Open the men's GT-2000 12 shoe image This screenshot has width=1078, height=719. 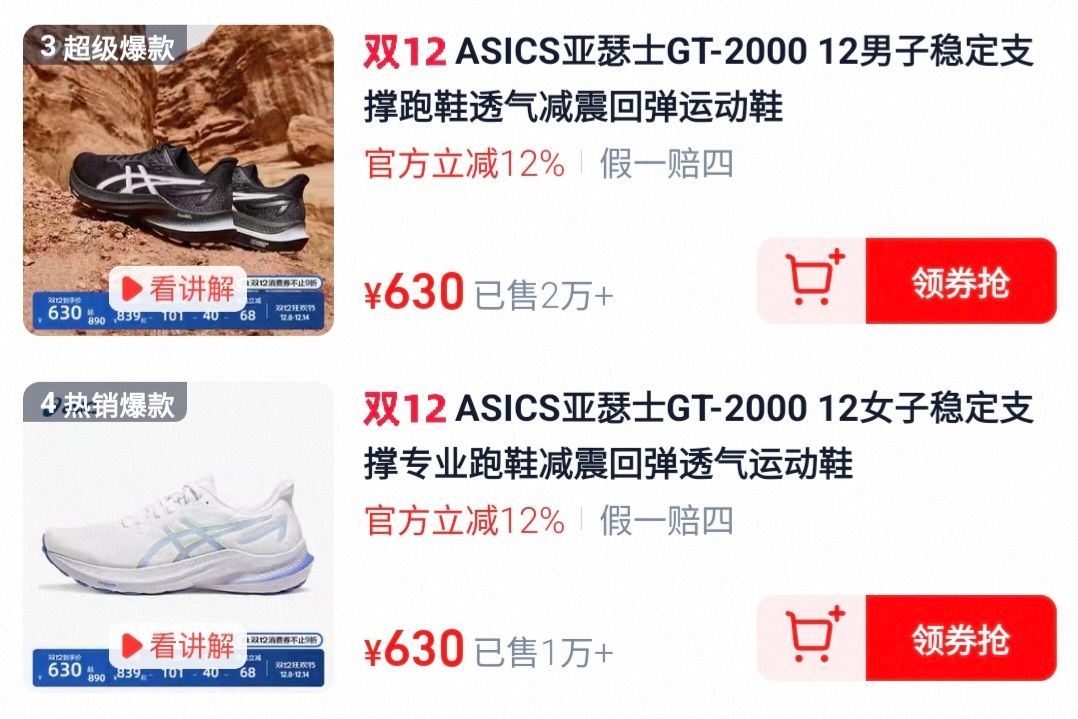point(179,180)
